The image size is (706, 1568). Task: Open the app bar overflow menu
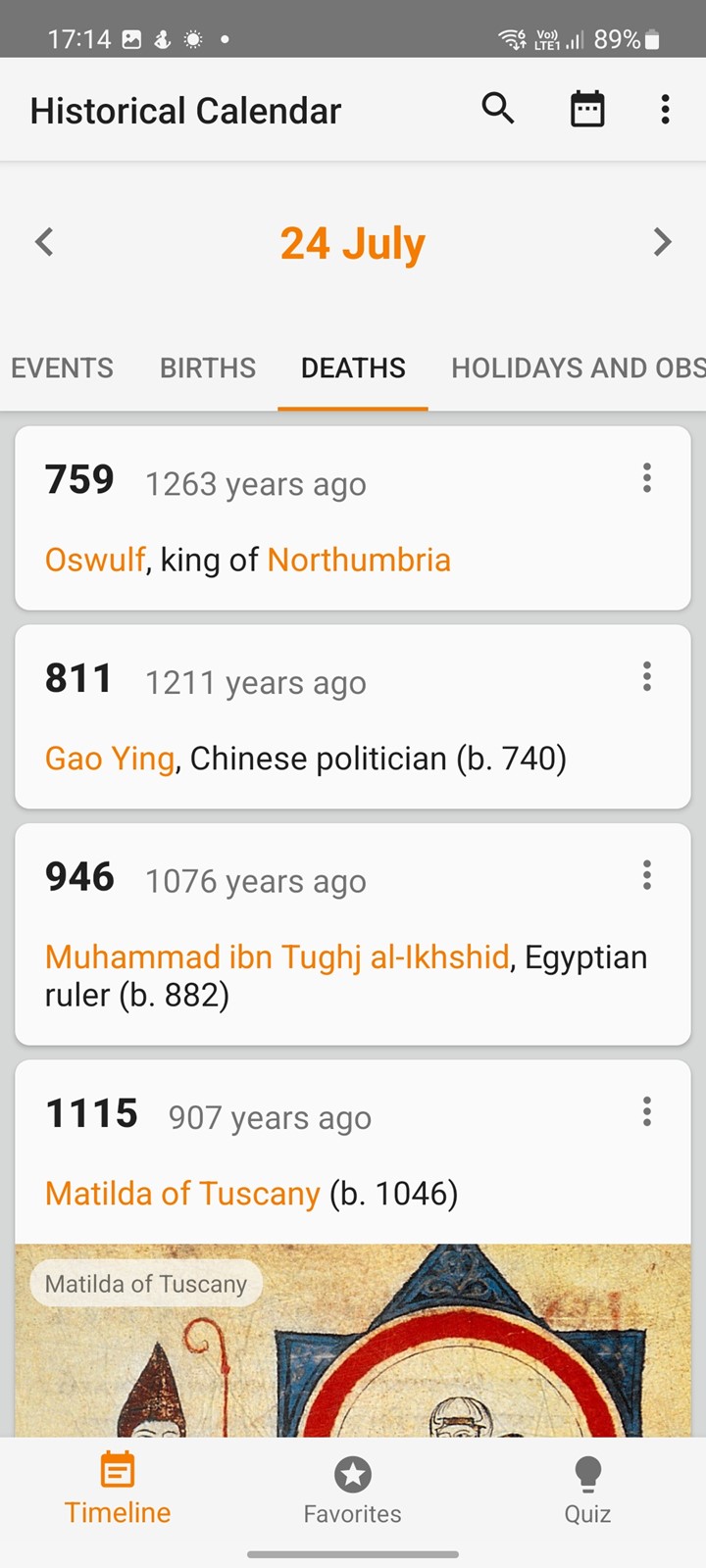[665, 109]
